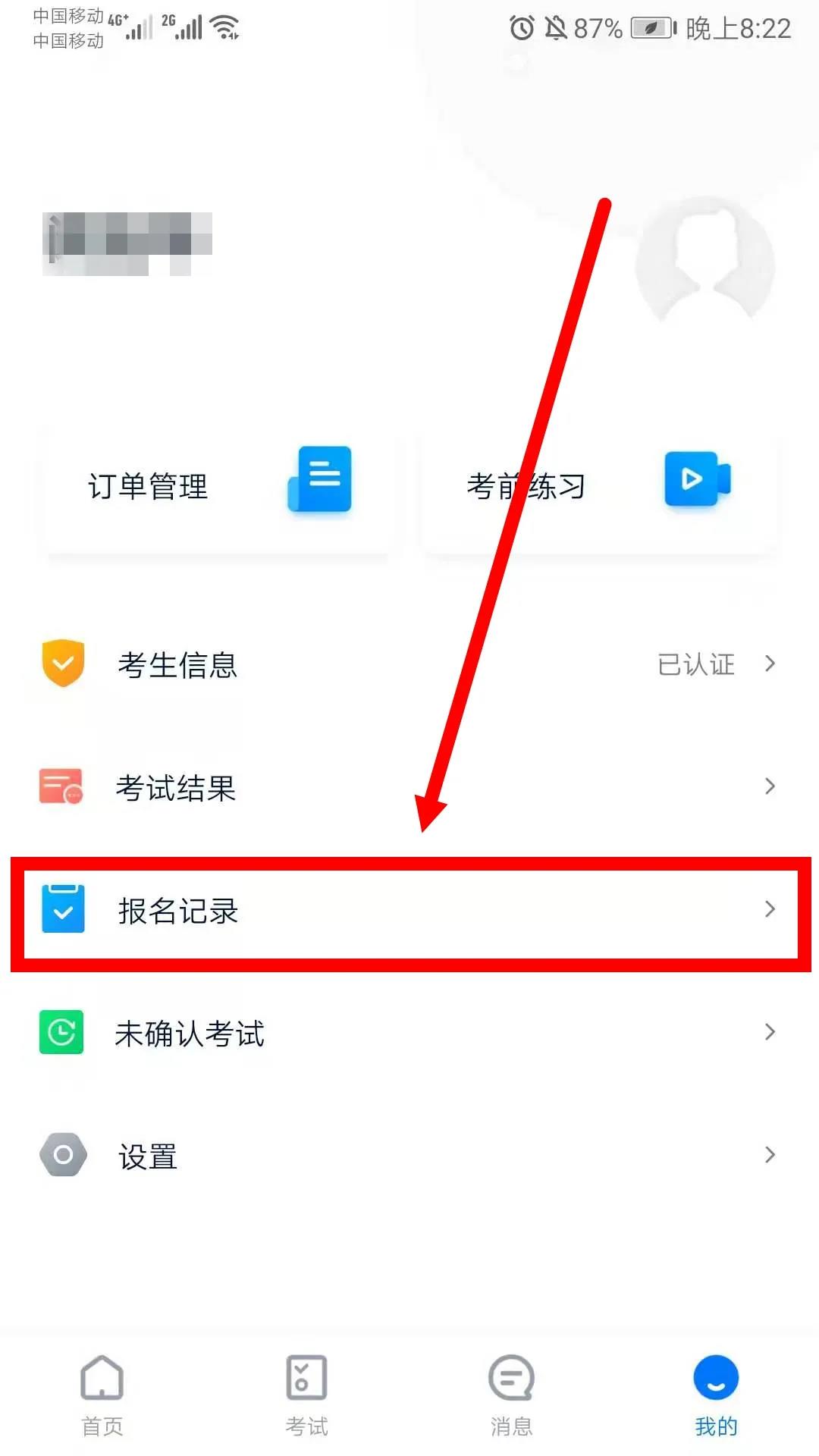Toggle the do-not-disturb bell in status bar

coord(554,27)
